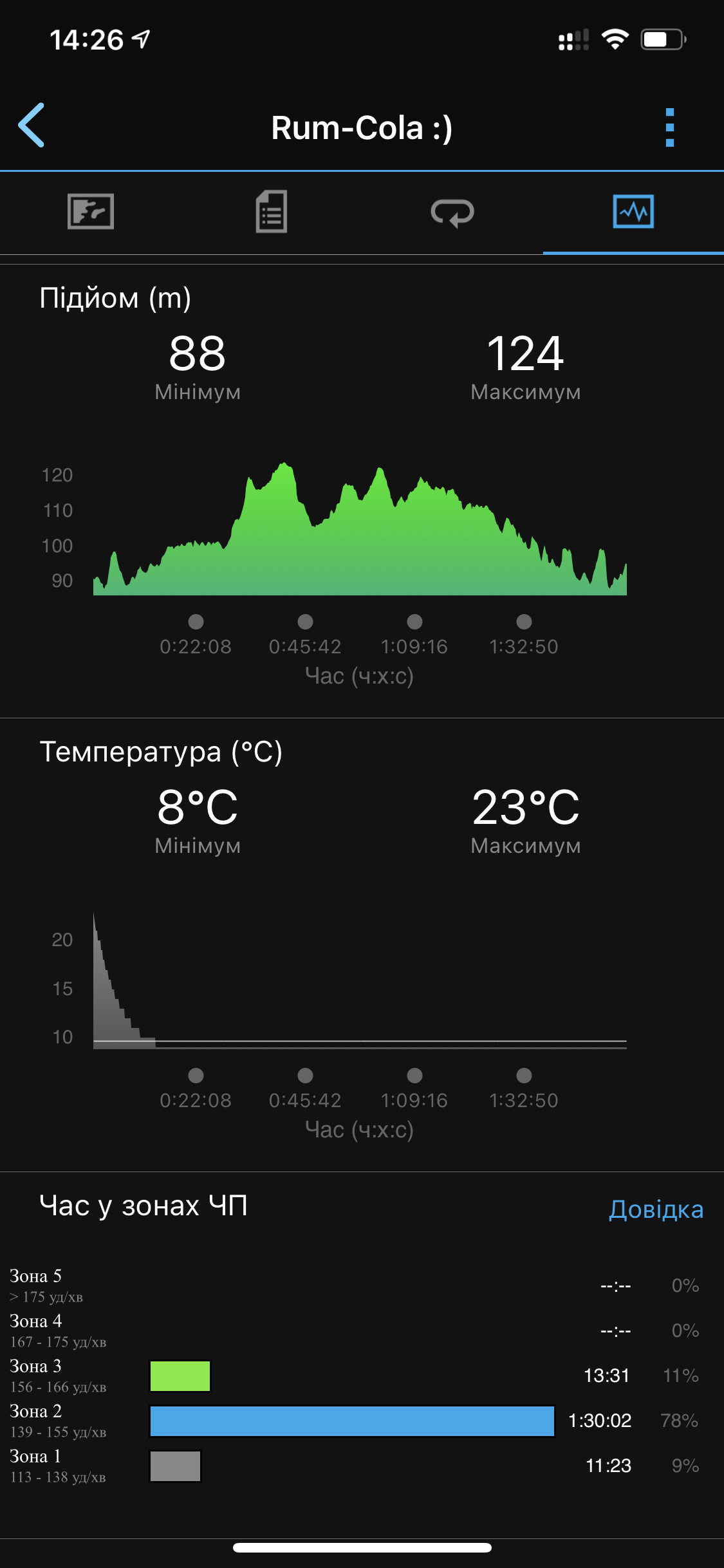Open the Довідка help link
Image resolution: width=724 pixels, height=1568 pixels.
(x=655, y=1209)
